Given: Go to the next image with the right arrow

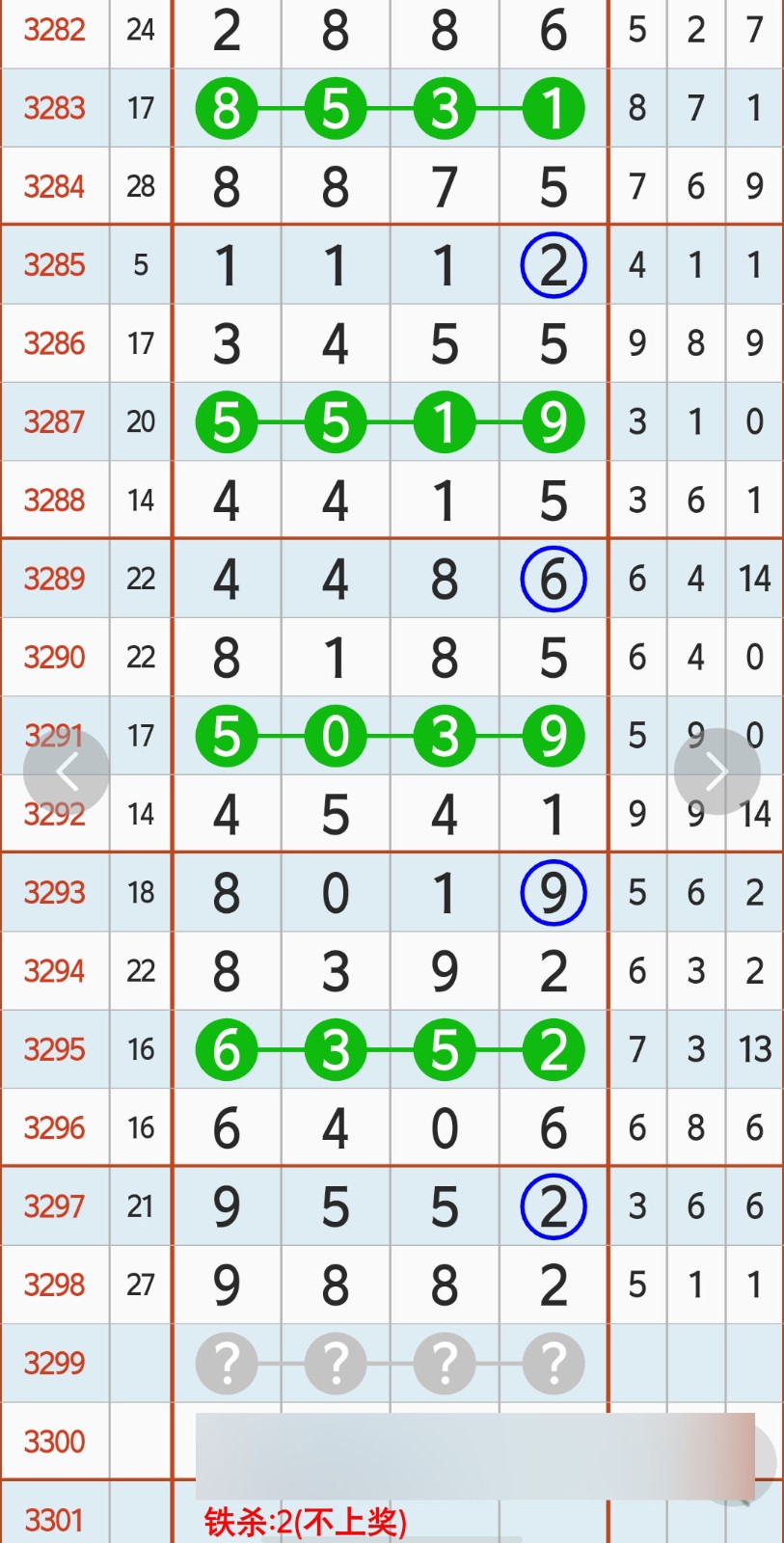Looking at the screenshot, I should 716,771.
